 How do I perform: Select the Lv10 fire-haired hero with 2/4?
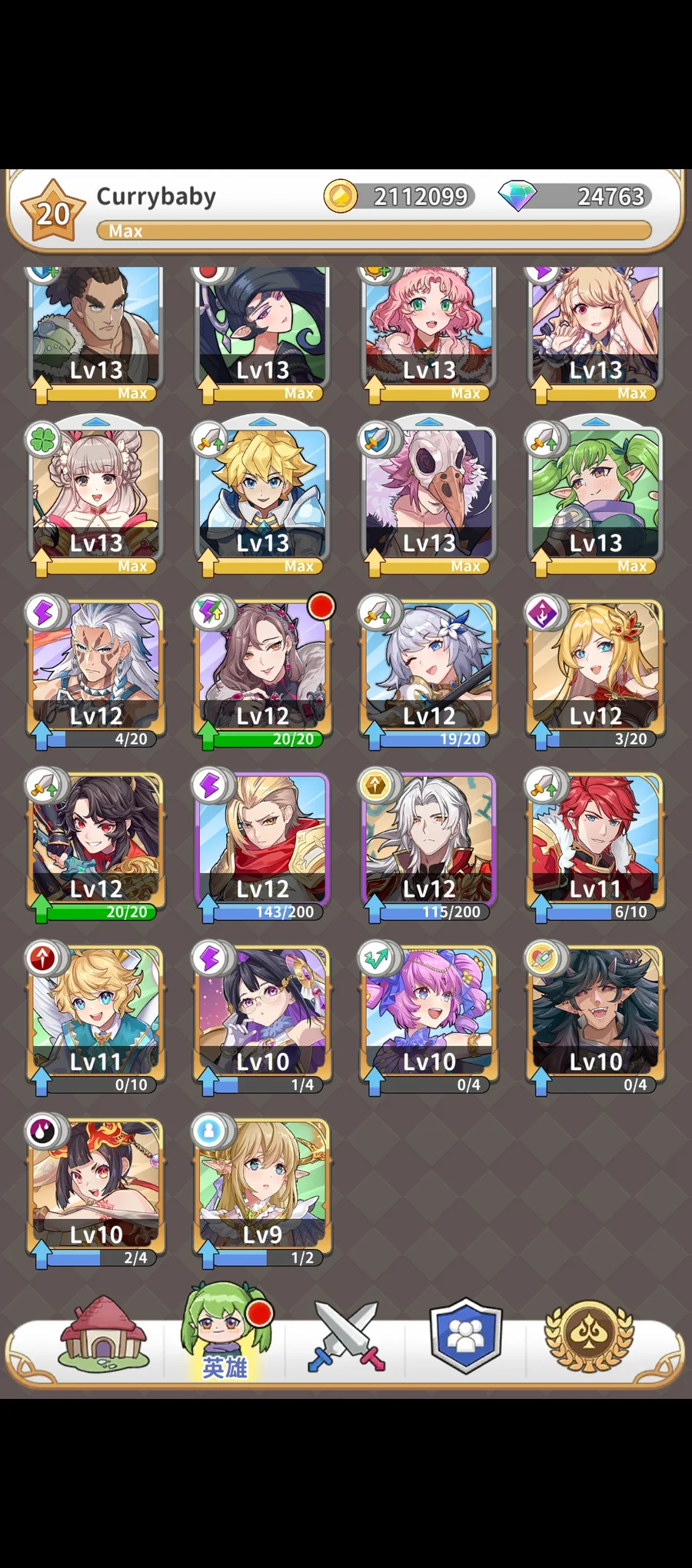pyautogui.click(x=96, y=1186)
